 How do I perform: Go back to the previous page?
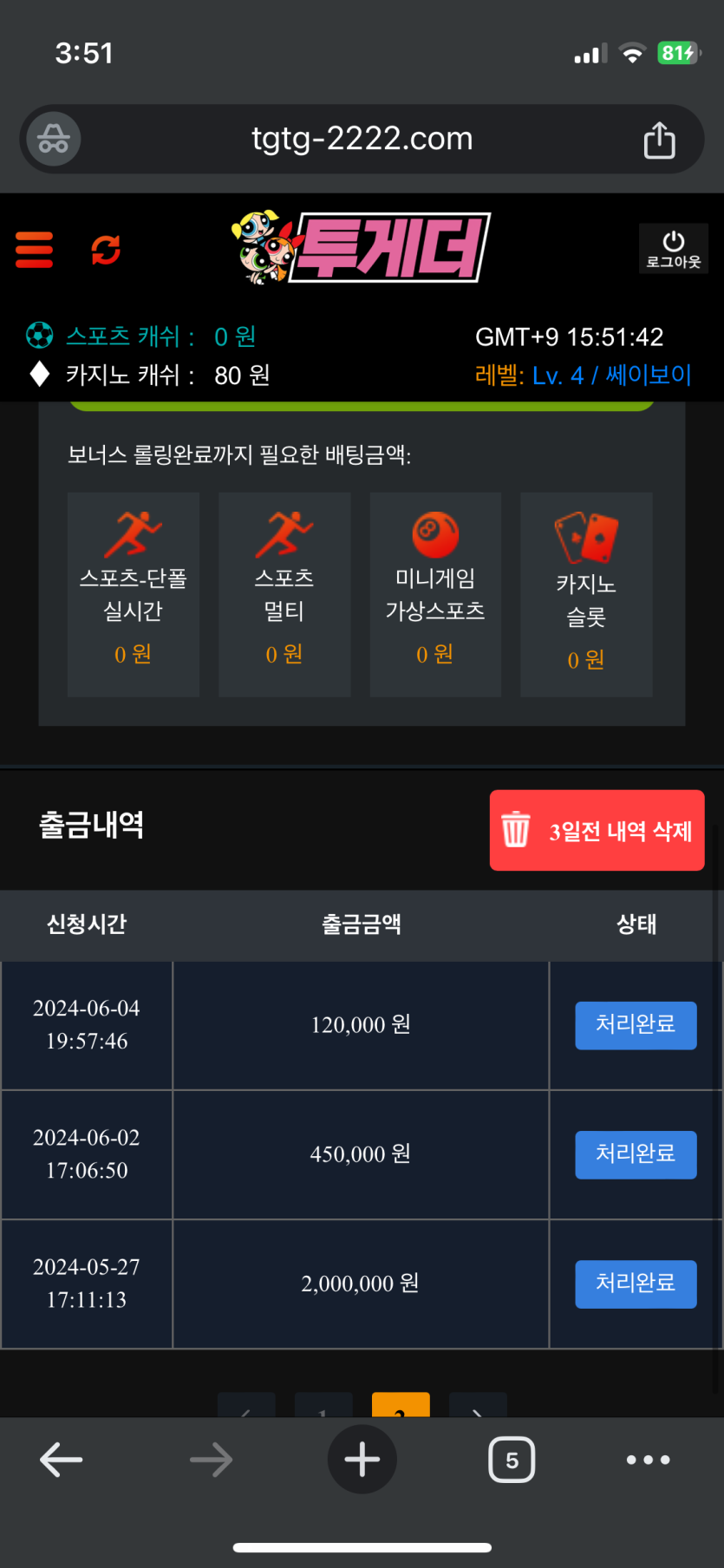pos(62,1460)
